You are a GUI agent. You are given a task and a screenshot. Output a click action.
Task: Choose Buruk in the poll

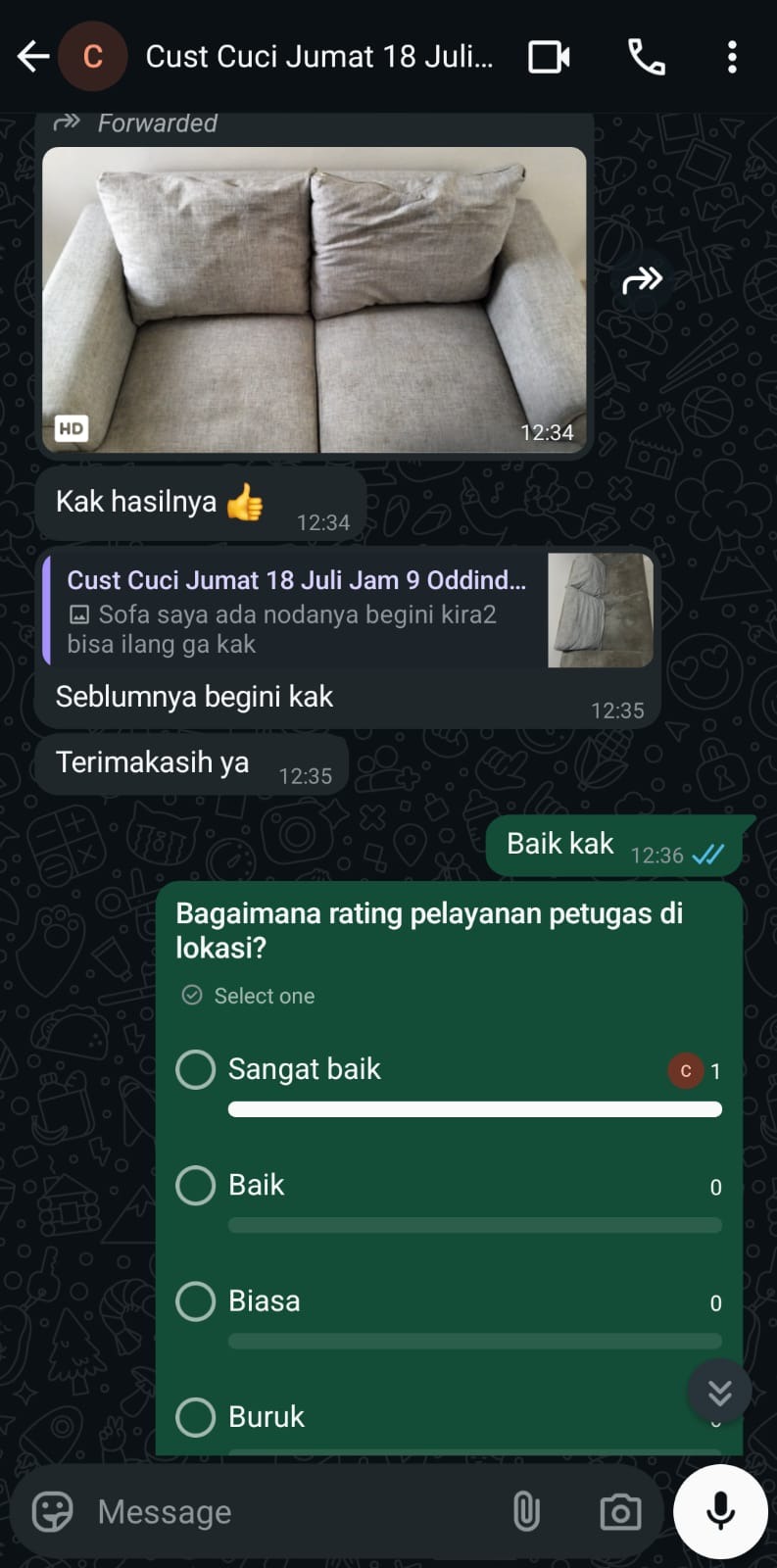196,1416
